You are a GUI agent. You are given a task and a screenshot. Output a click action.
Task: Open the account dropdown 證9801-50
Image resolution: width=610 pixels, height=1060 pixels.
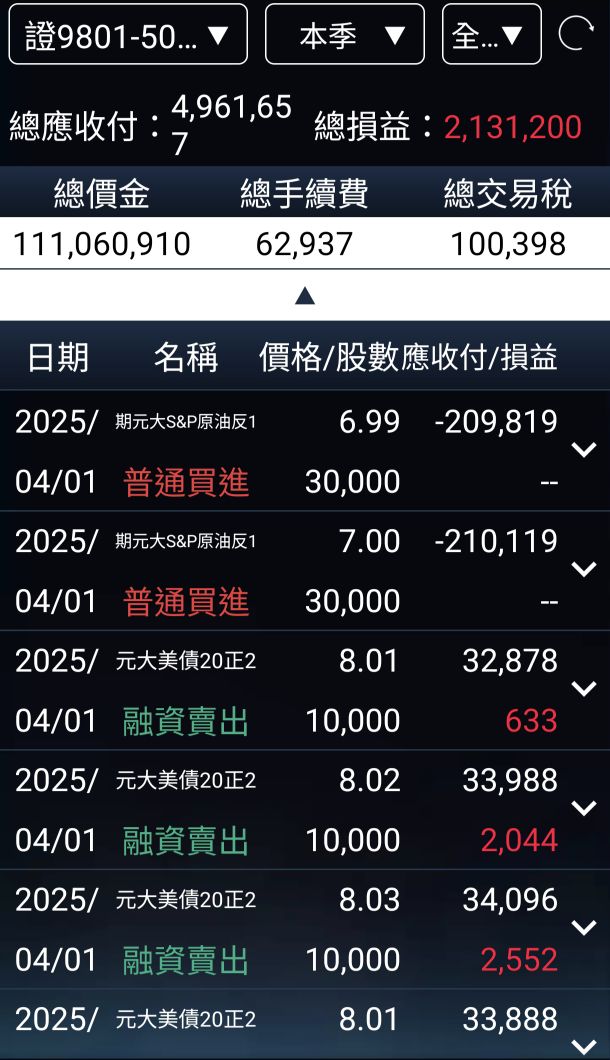[x=127, y=37]
